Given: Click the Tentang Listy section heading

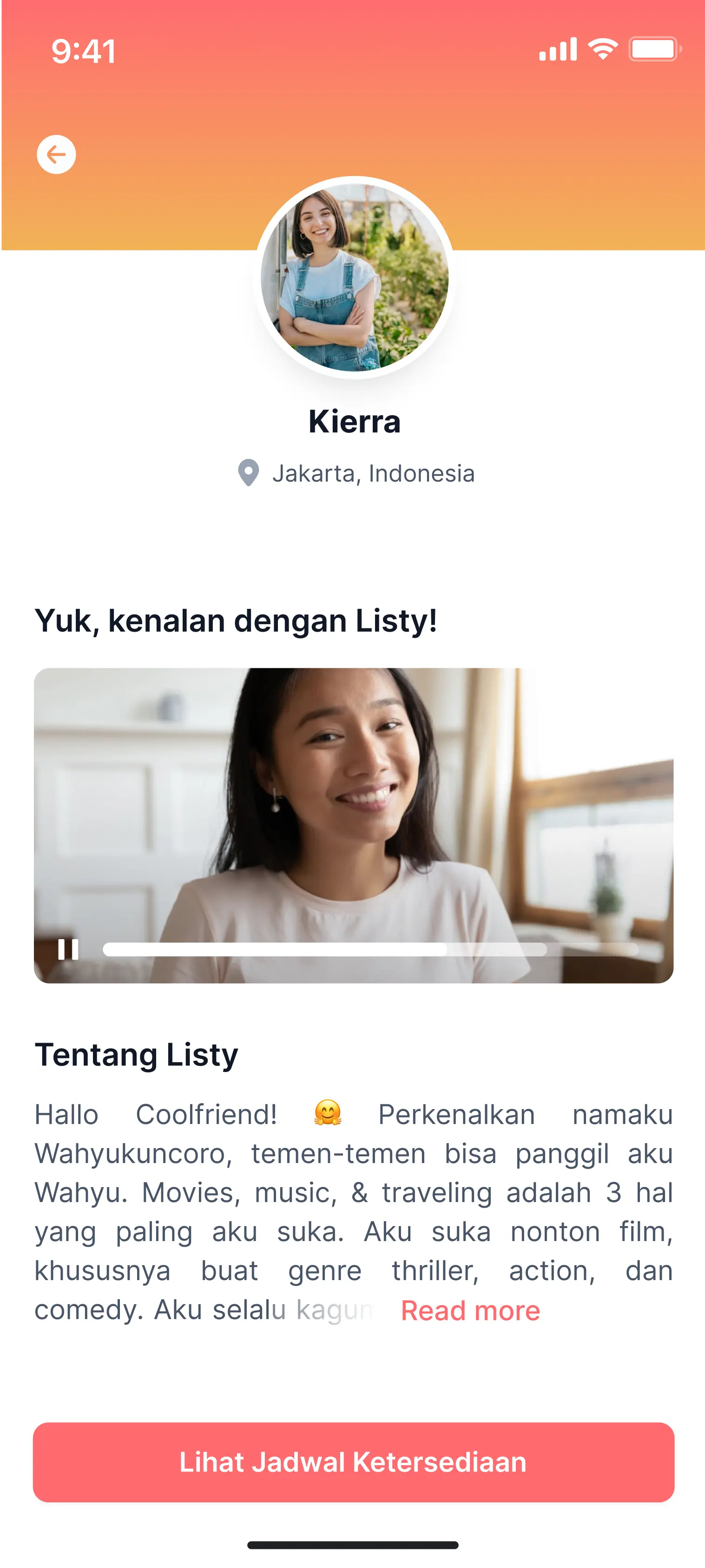Looking at the screenshot, I should [x=136, y=1054].
